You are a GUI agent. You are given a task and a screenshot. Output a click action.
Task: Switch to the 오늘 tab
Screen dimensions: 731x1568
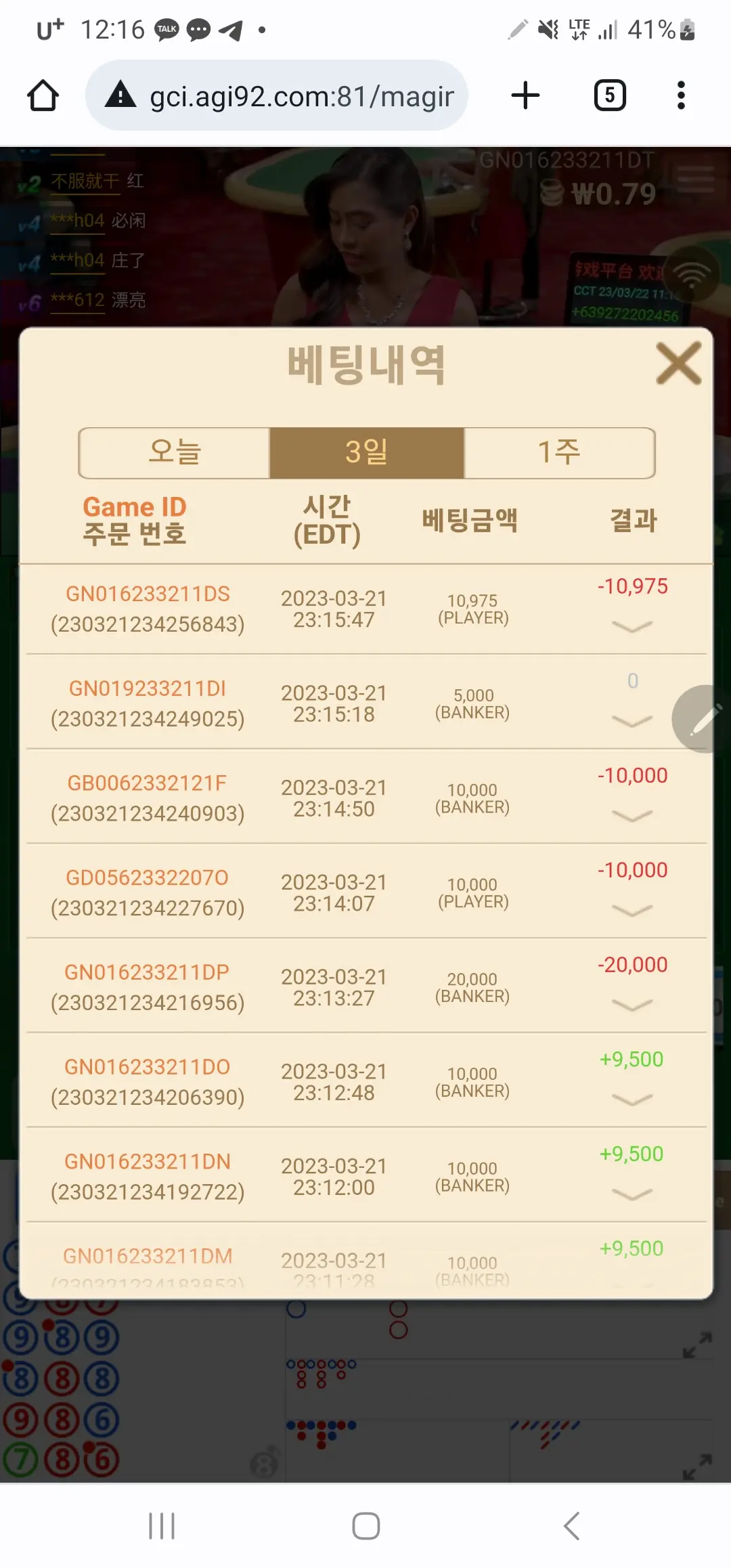(175, 453)
